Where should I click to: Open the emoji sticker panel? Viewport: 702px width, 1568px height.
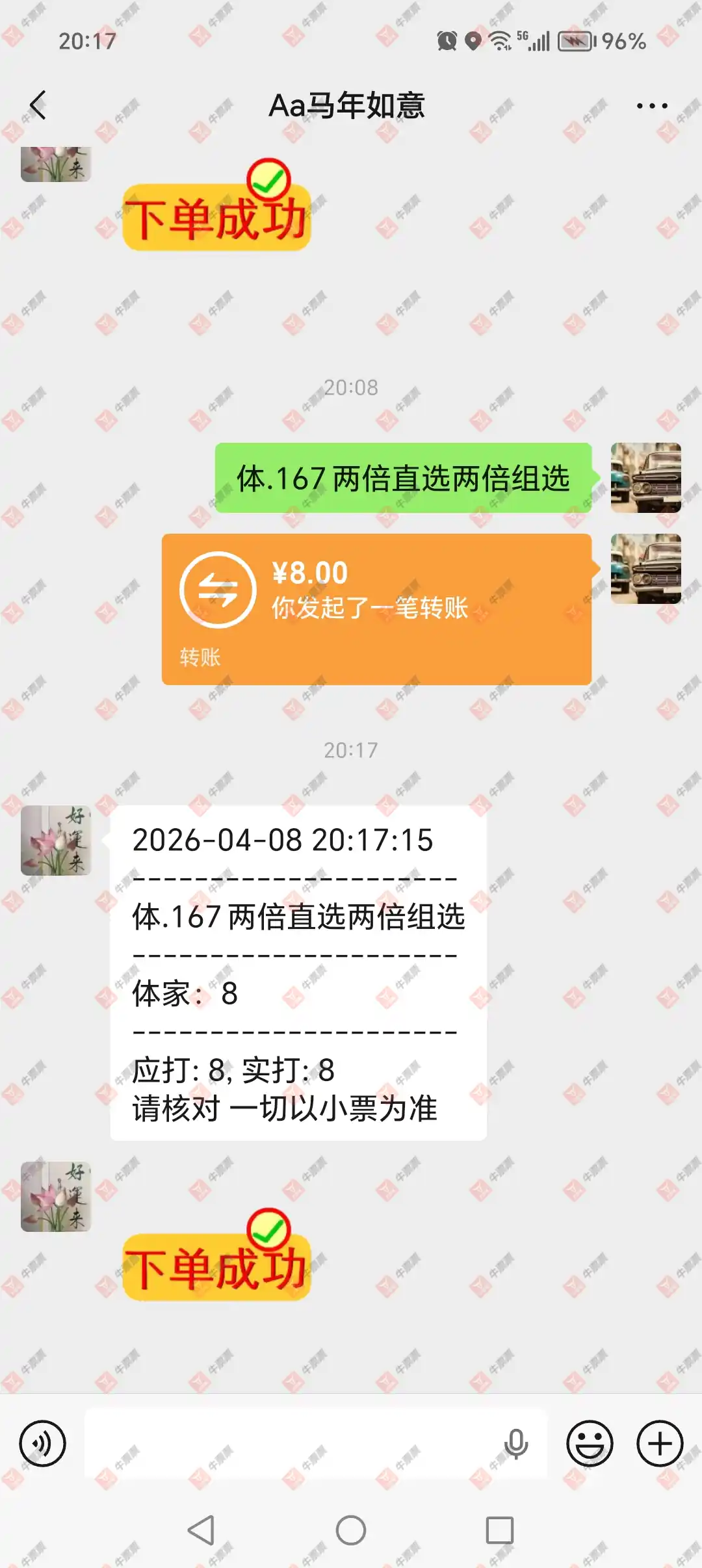pyautogui.click(x=590, y=1444)
